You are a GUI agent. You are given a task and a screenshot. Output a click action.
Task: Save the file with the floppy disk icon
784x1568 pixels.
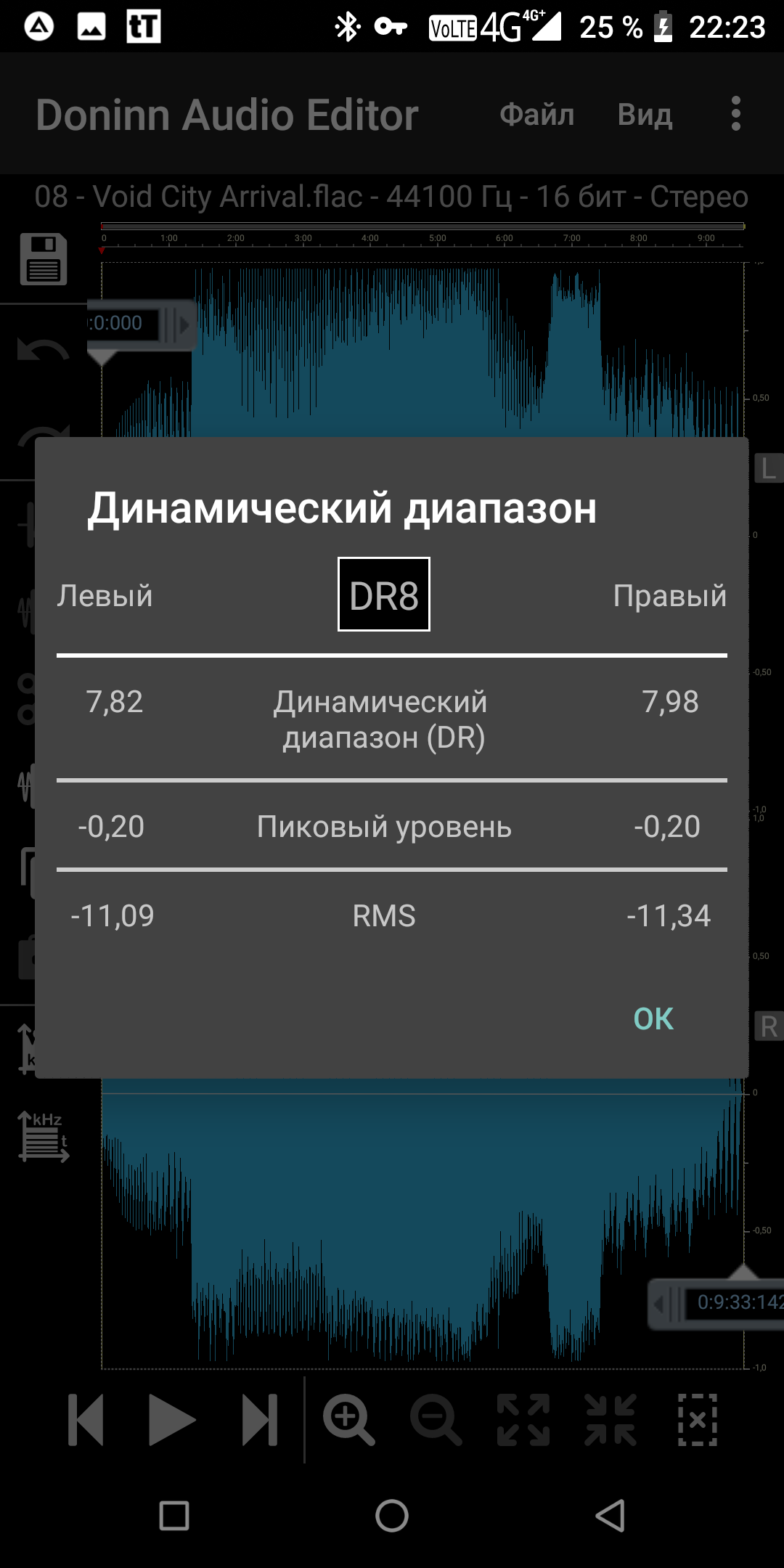click(44, 259)
